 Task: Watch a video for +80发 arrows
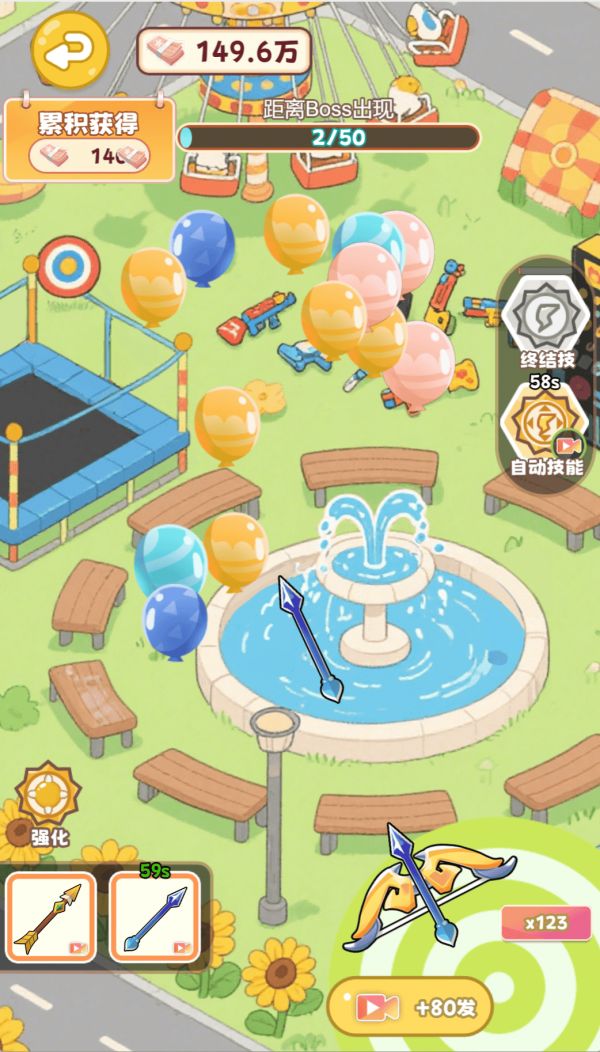[410, 1006]
